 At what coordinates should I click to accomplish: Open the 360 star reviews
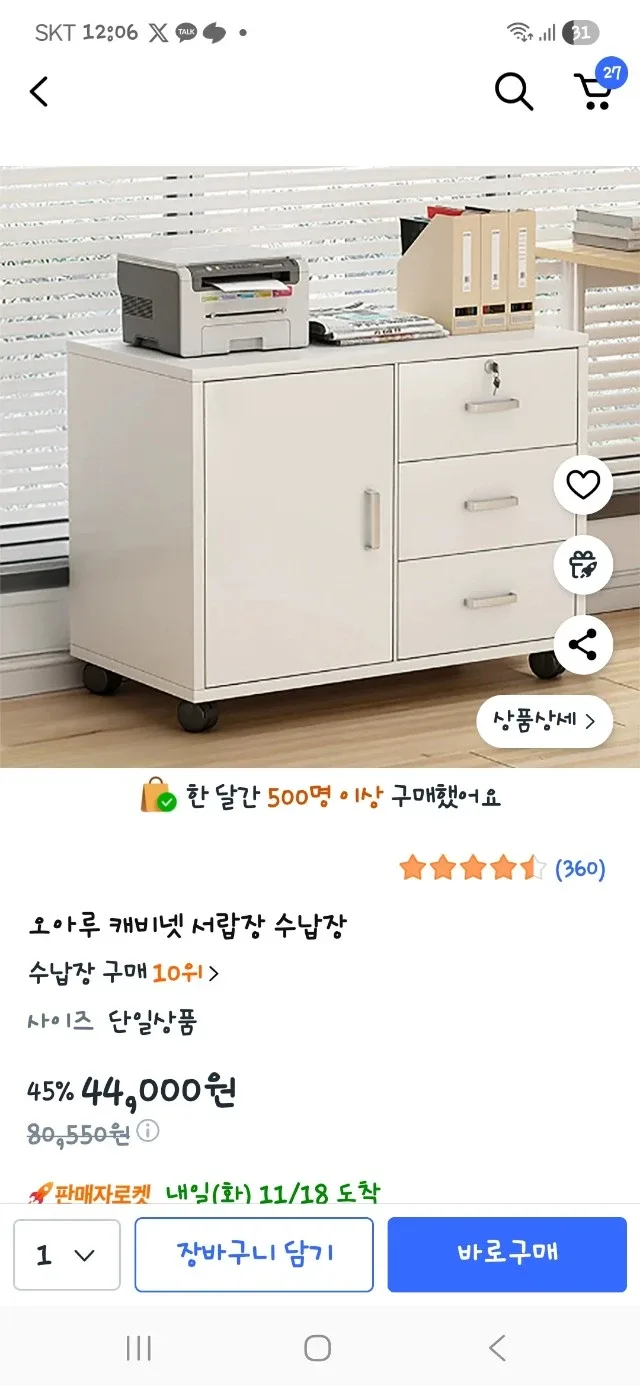click(x=502, y=868)
